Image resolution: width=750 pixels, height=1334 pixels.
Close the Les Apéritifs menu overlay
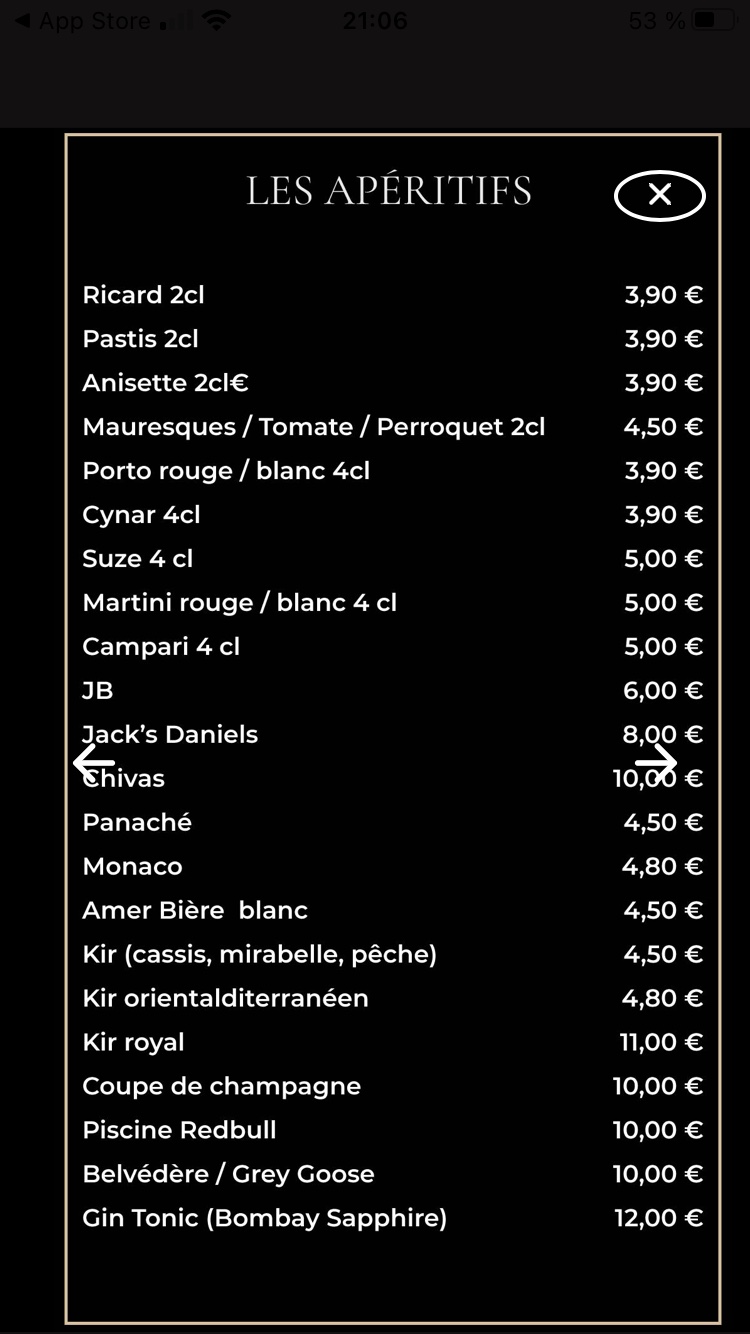[659, 195]
